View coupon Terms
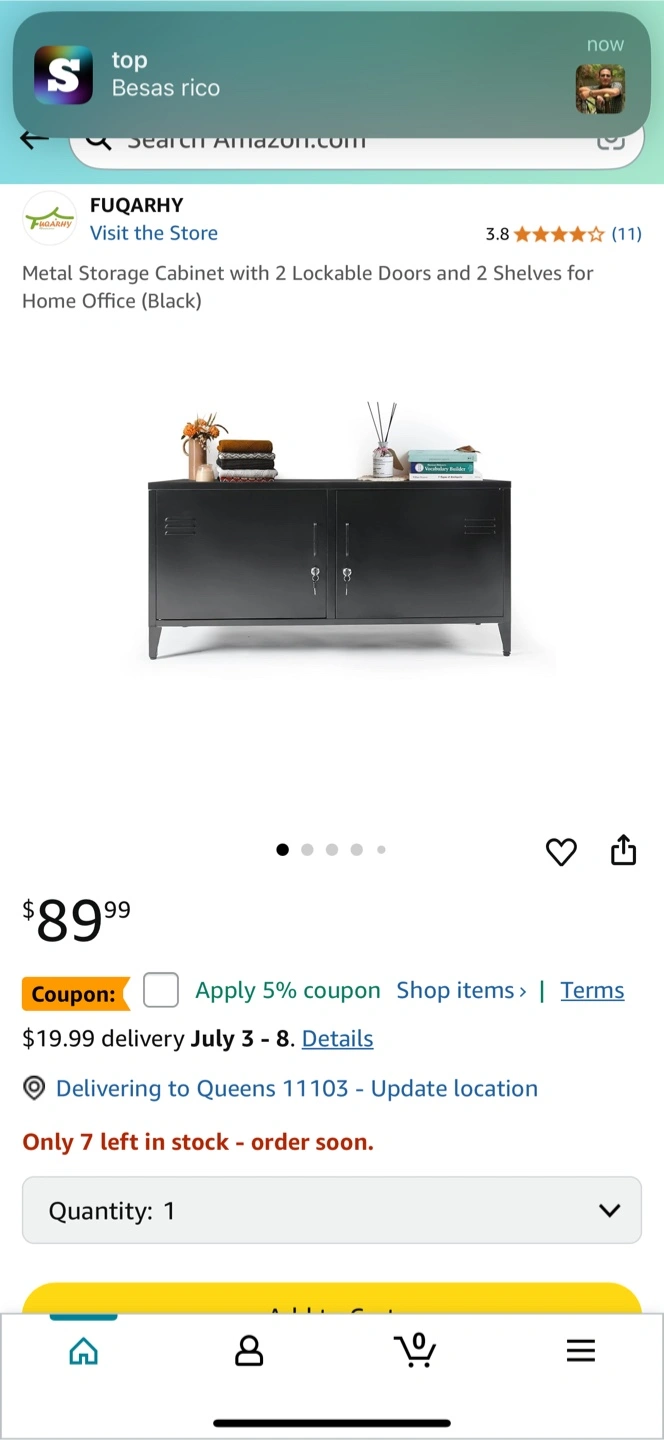The height and width of the screenshot is (1440, 664). [x=592, y=991]
